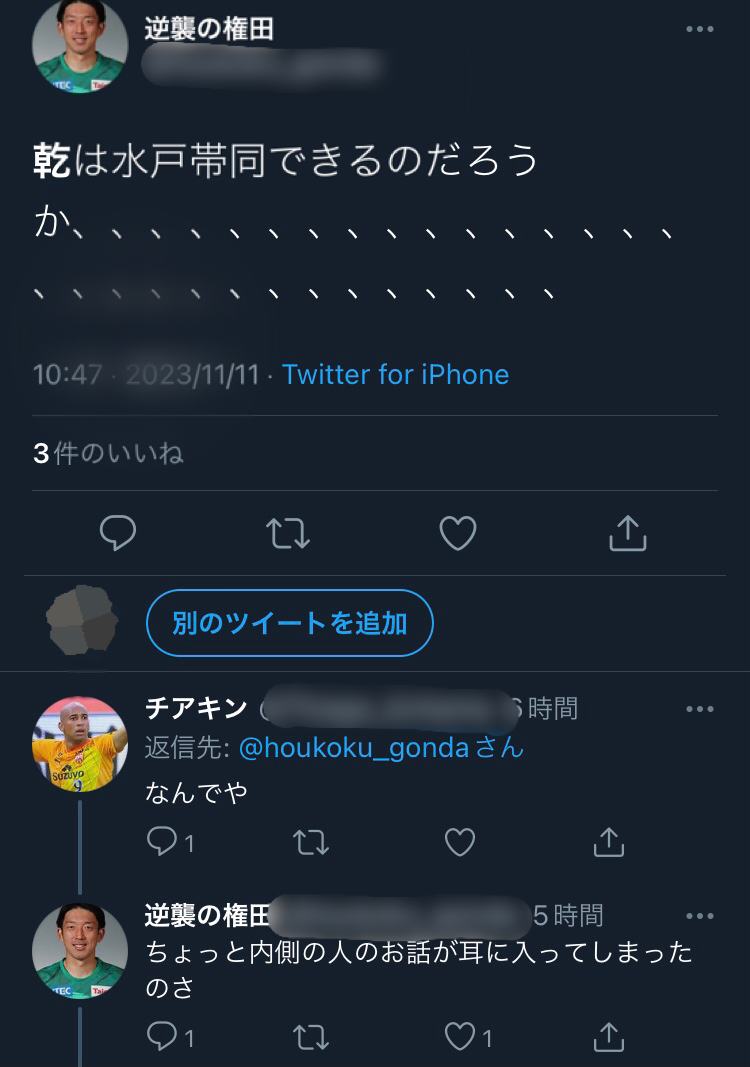Like チアキン's なんでや reply
750x1067 pixels.
[x=459, y=842]
